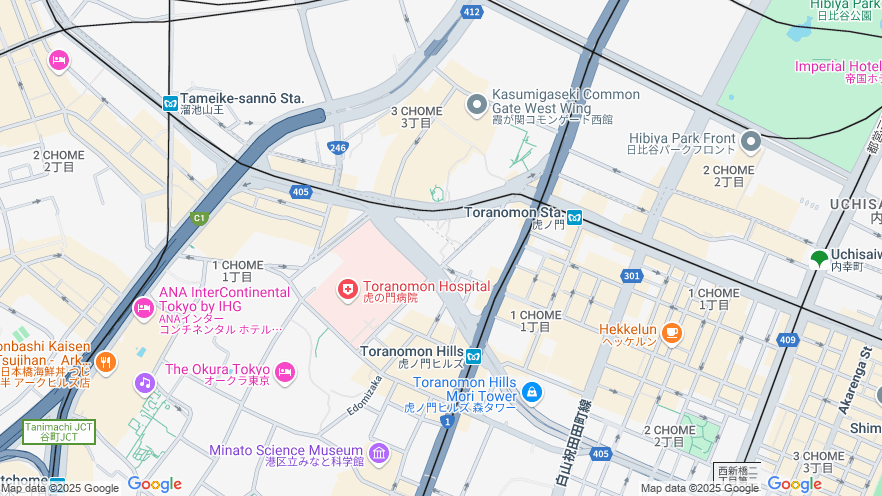Tap Toranomon Hills station icon
The width and height of the screenshot is (882, 496).
click(x=473, y=355)
